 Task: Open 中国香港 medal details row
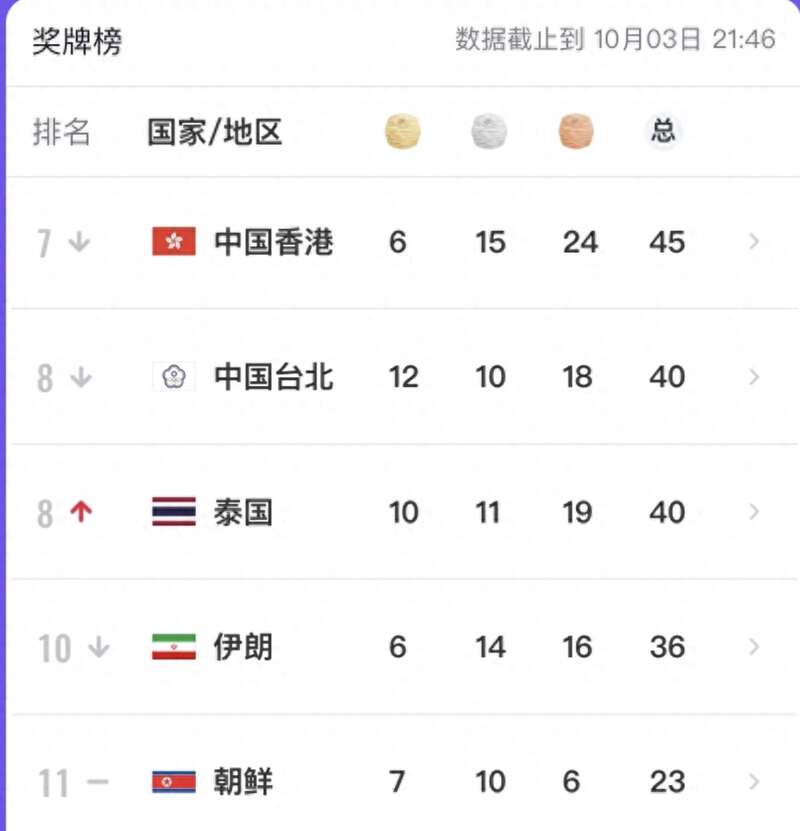click(x=754, y=242)
